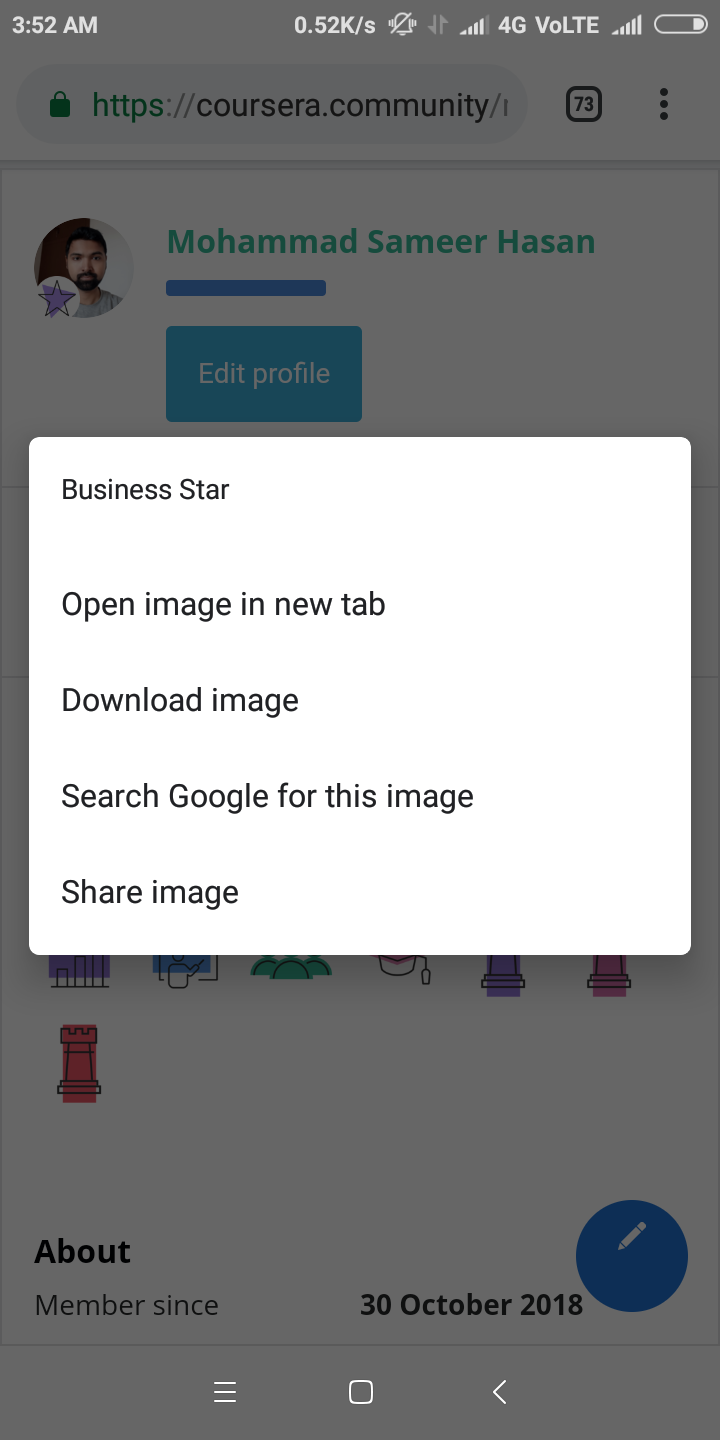Screen dimensions: 720x1440
Task: Open image in new tab
Action: pyautogui.click(x=360, y=604)
